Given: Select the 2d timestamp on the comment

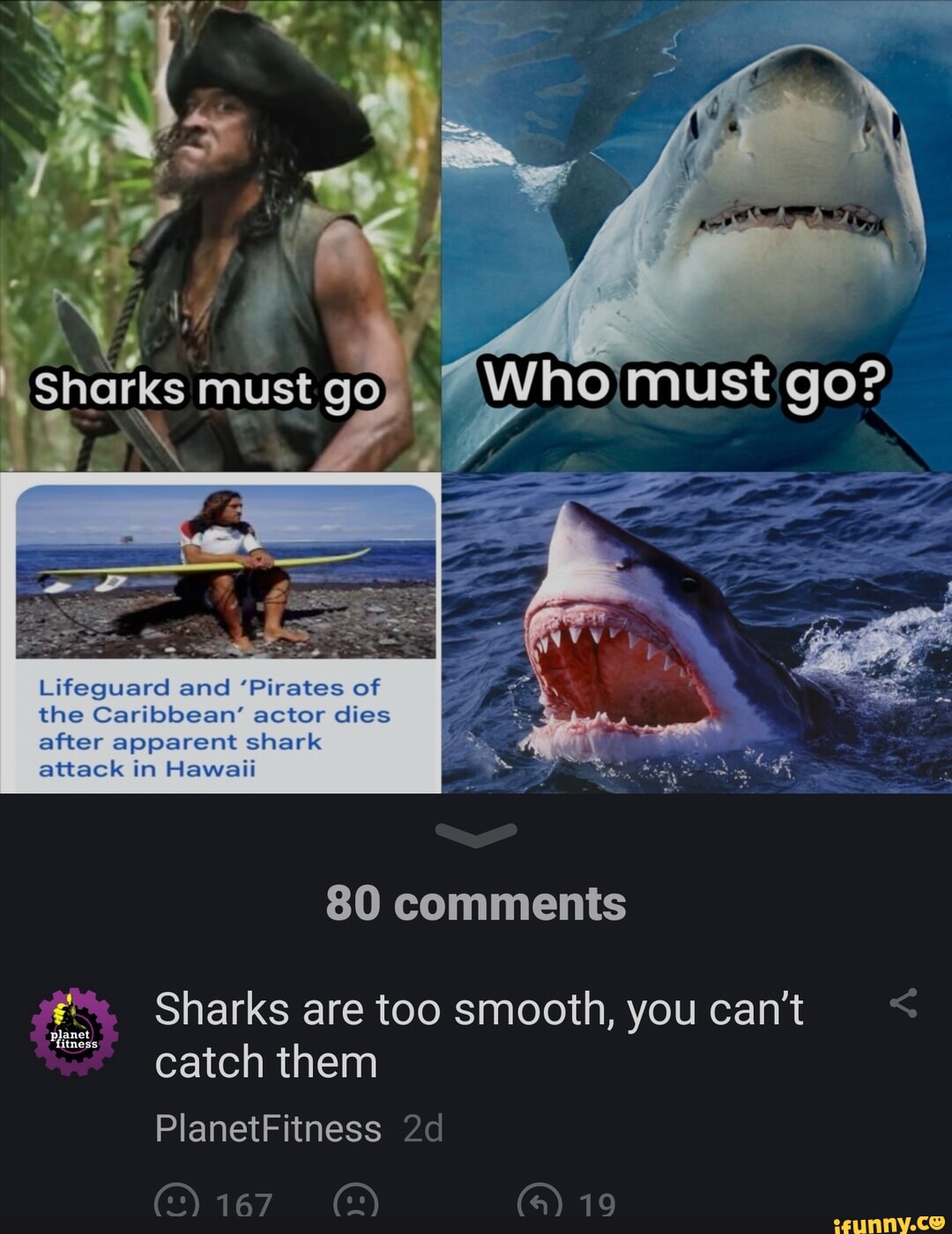Looking at the screenshot, I should (x=421, y=1128).
